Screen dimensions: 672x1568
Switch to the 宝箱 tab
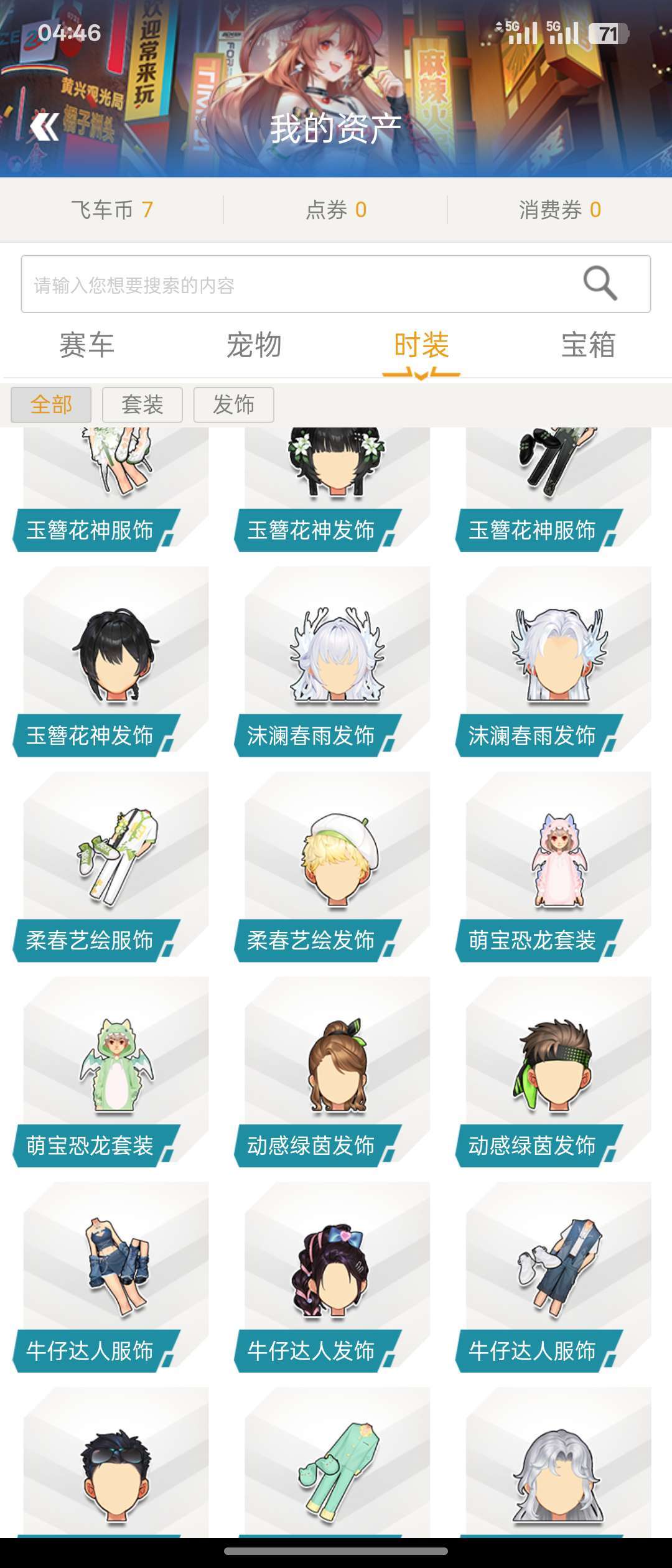coord(588,345)
